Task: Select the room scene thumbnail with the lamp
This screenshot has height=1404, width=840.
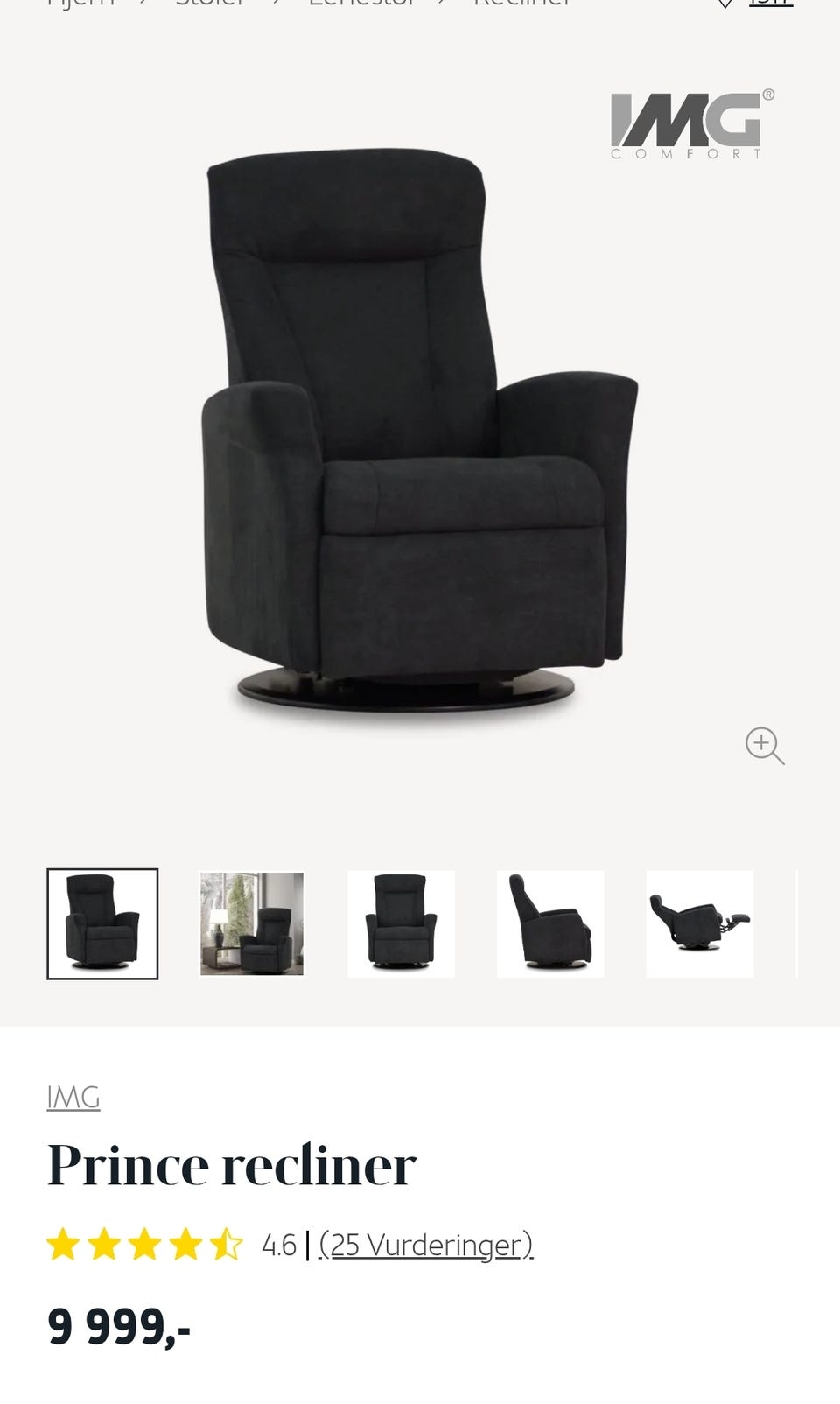Action: click(252, 923)
